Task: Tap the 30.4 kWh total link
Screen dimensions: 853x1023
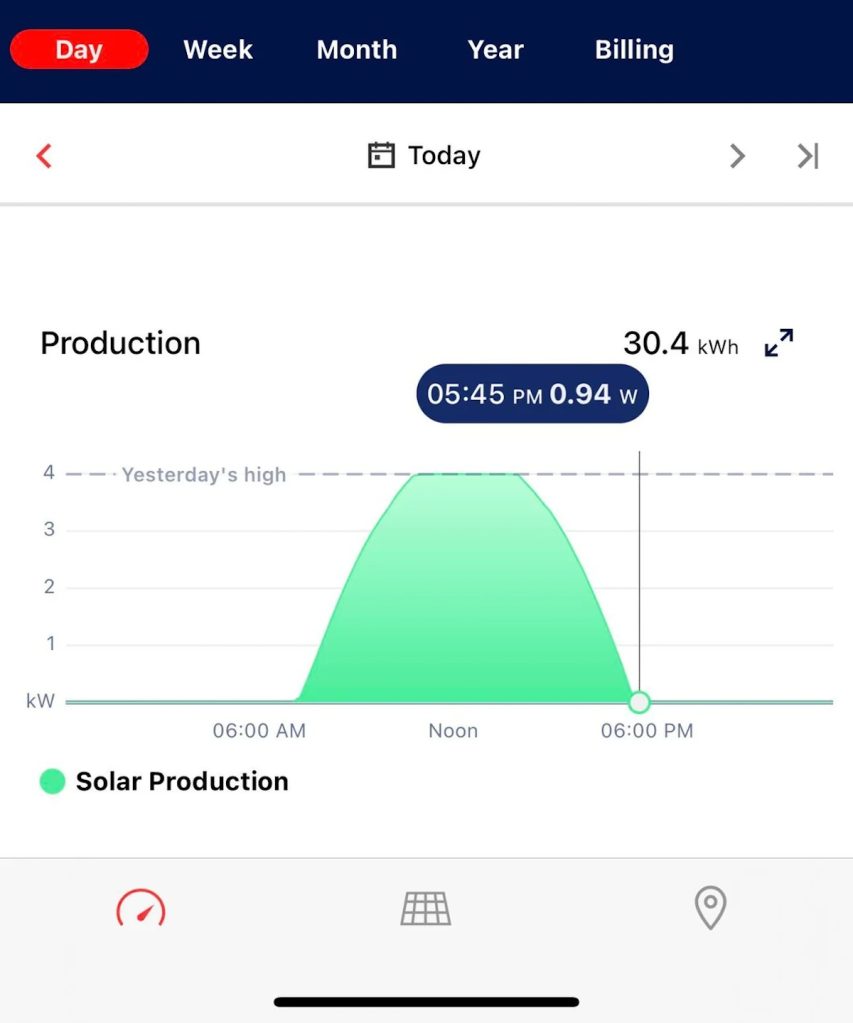Action: click(681, 343)
